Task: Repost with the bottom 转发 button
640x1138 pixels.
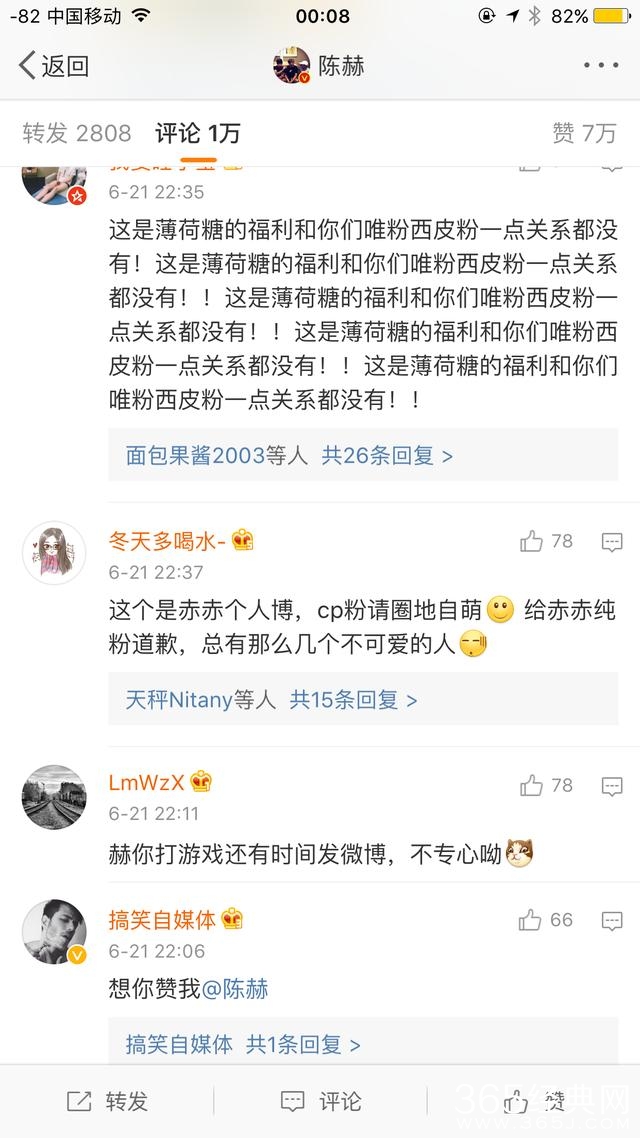Action: point(107,1102)
